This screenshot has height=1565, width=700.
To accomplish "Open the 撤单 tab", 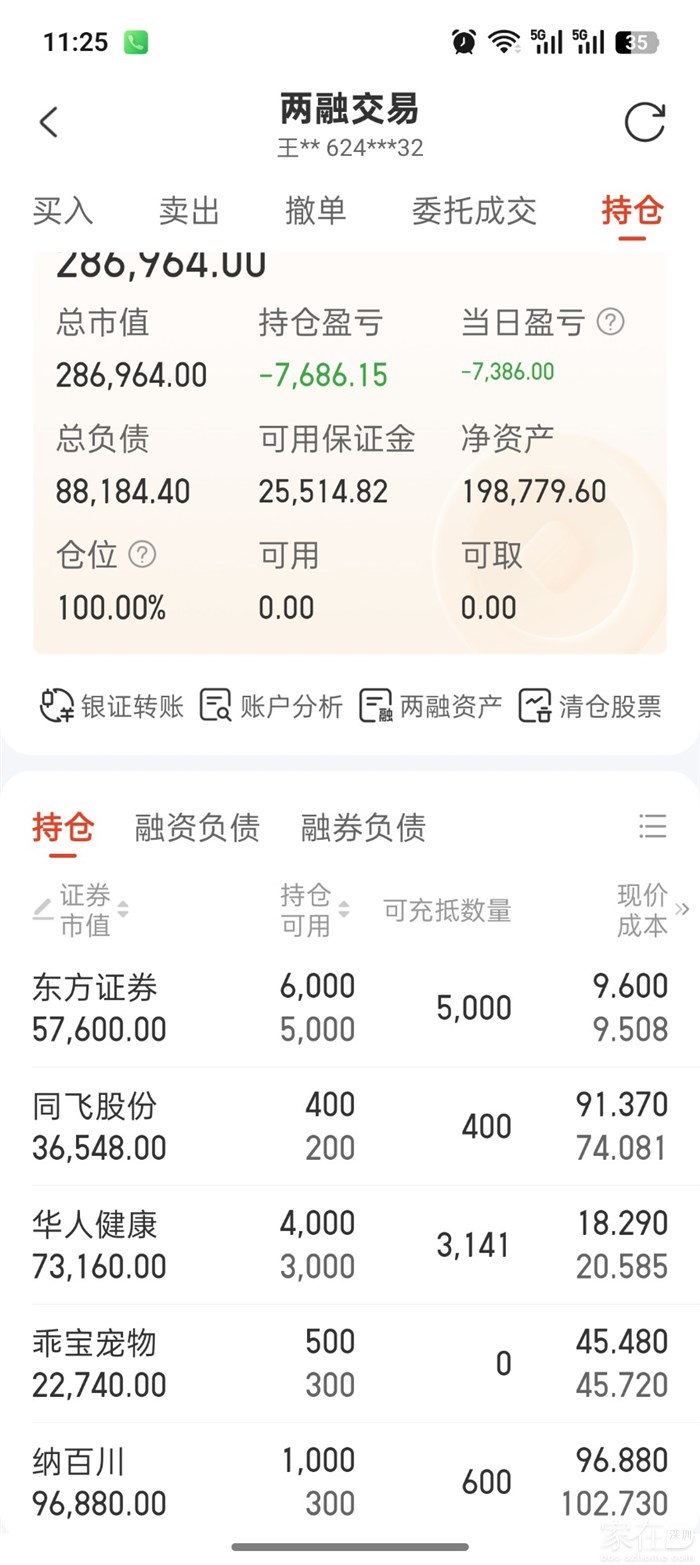I will (316, 211).
